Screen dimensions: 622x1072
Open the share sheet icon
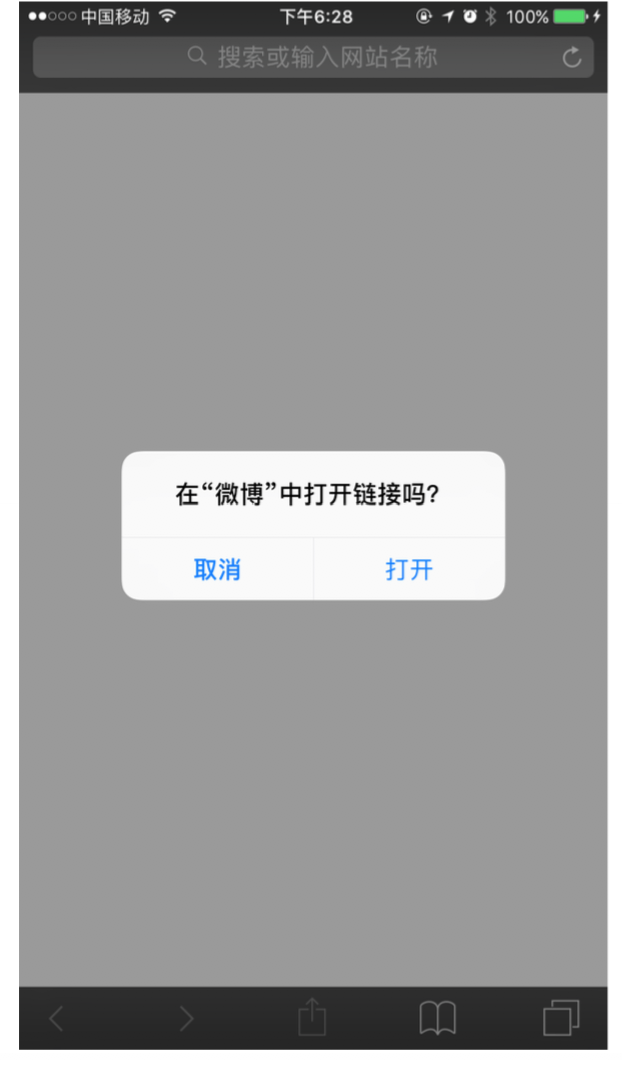pos(312,1017)
